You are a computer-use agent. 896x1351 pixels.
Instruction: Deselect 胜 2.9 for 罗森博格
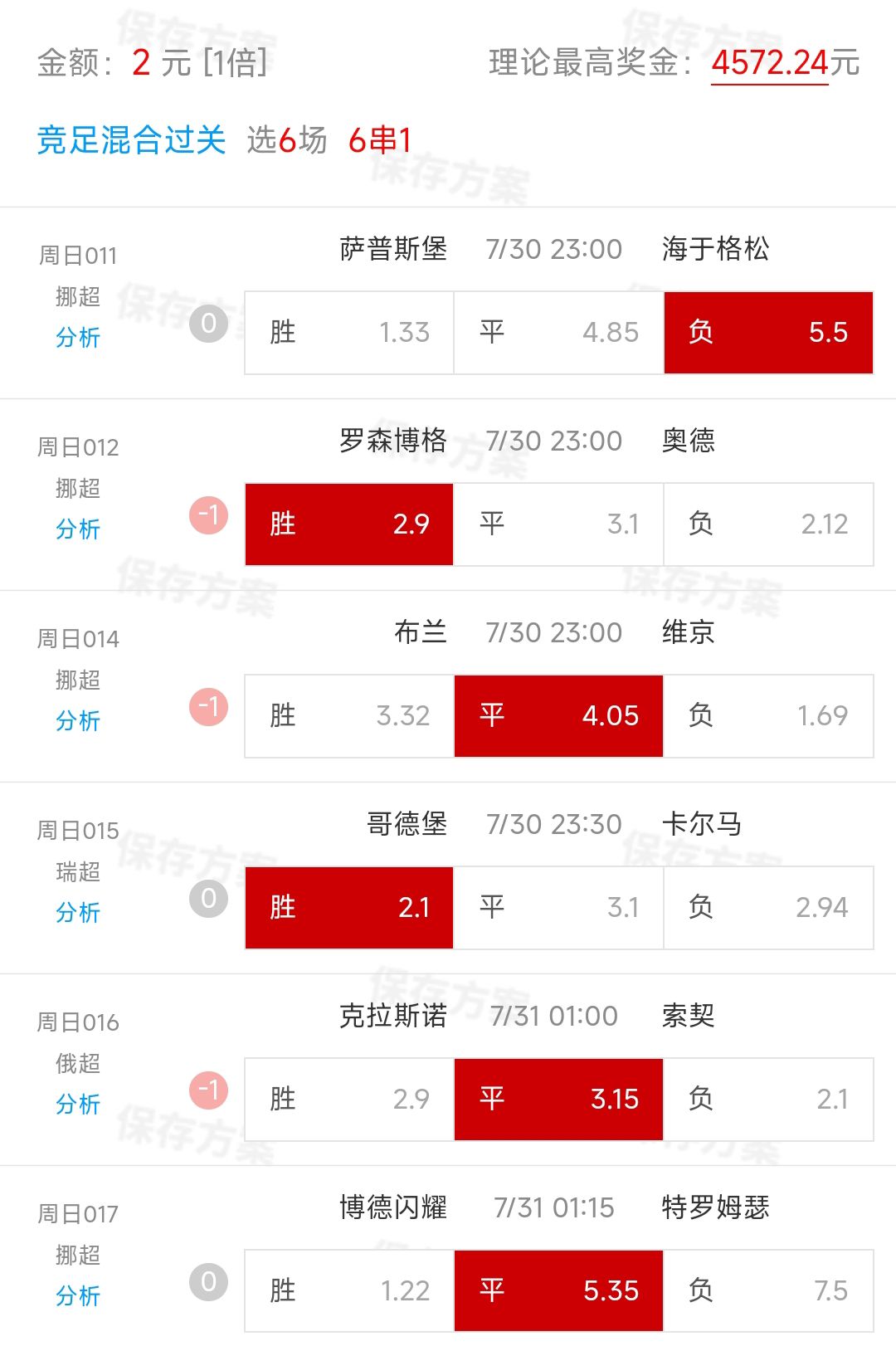click(349, 524)
